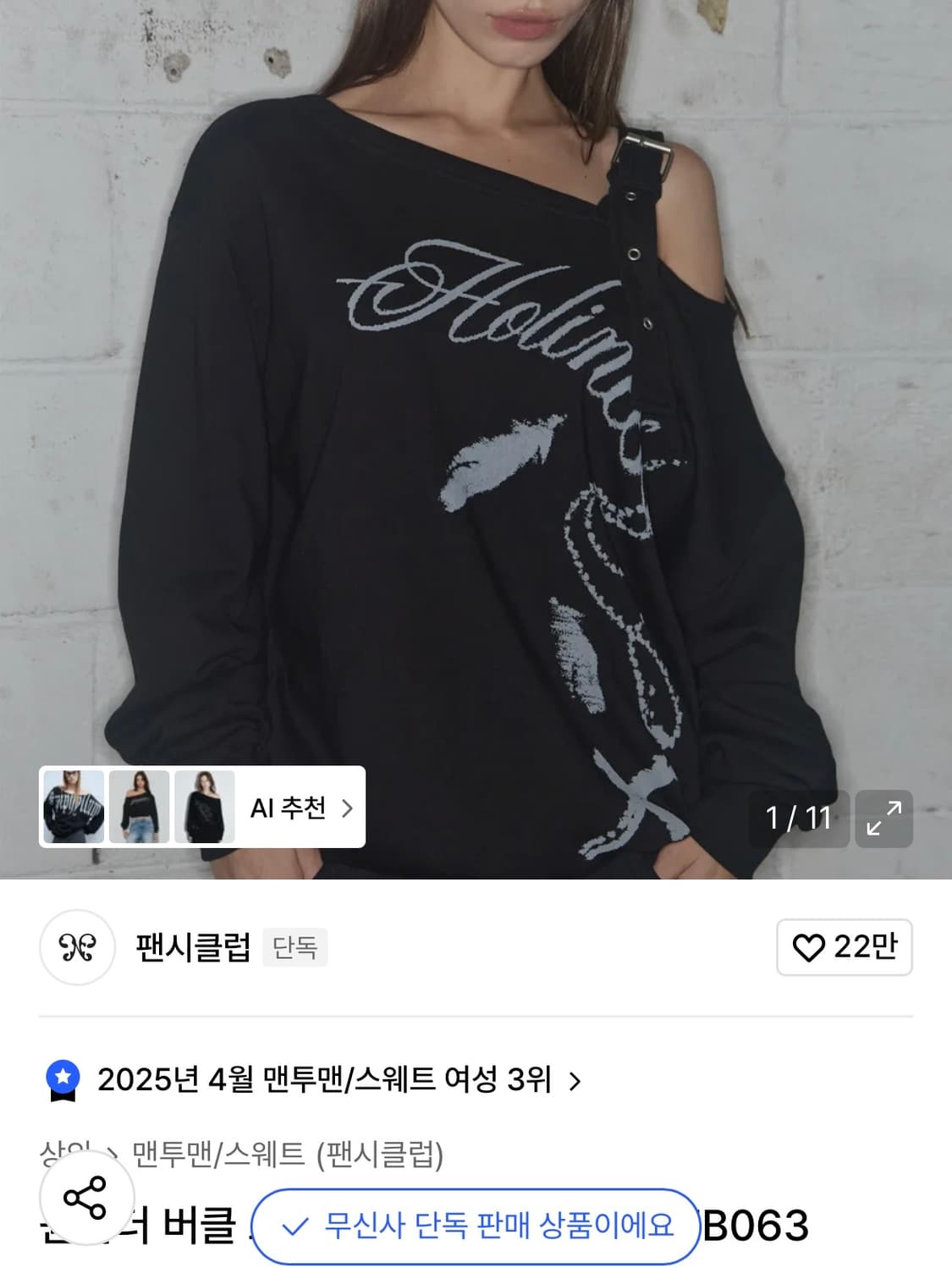Tap the 단독 badge next to brand name

tap(294, 949)
